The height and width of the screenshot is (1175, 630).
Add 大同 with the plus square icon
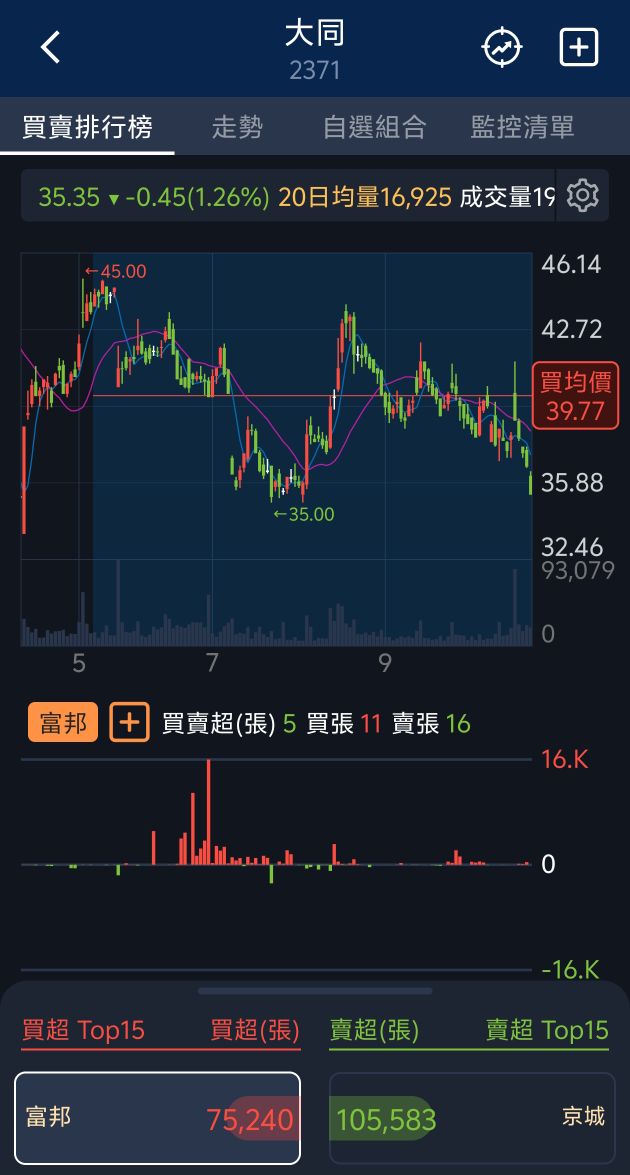[579, 47]
